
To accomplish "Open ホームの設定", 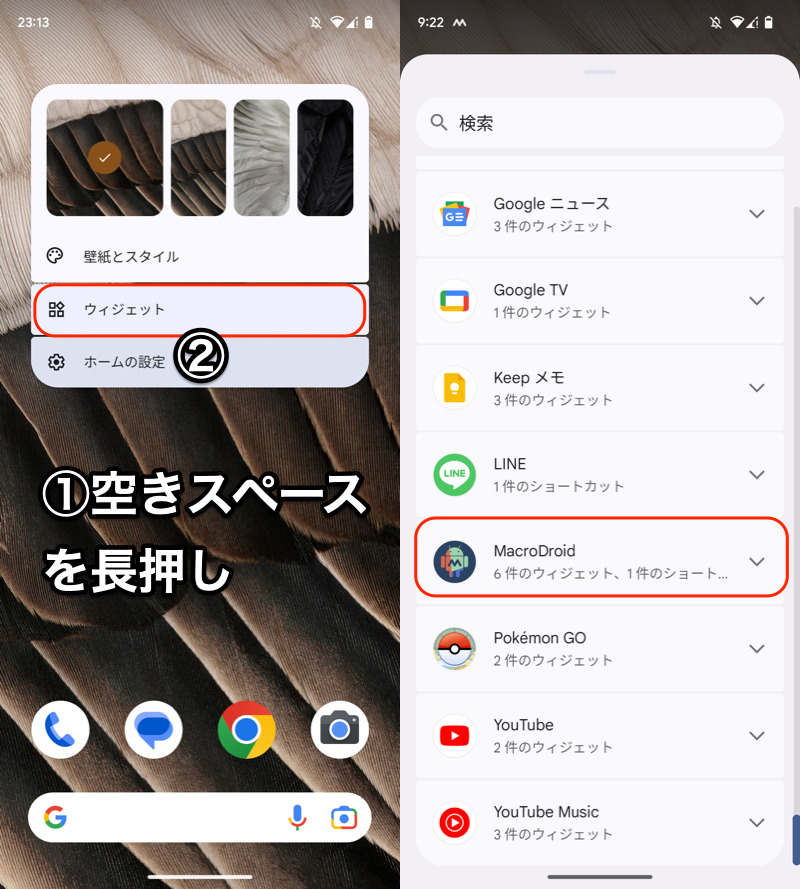I will (x=125, y=362).
